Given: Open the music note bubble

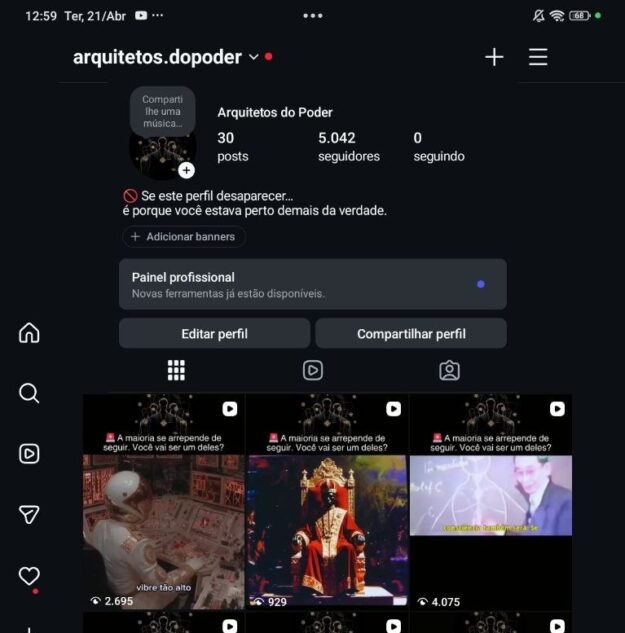Looking at the screenshot, I should coord(162,111).
